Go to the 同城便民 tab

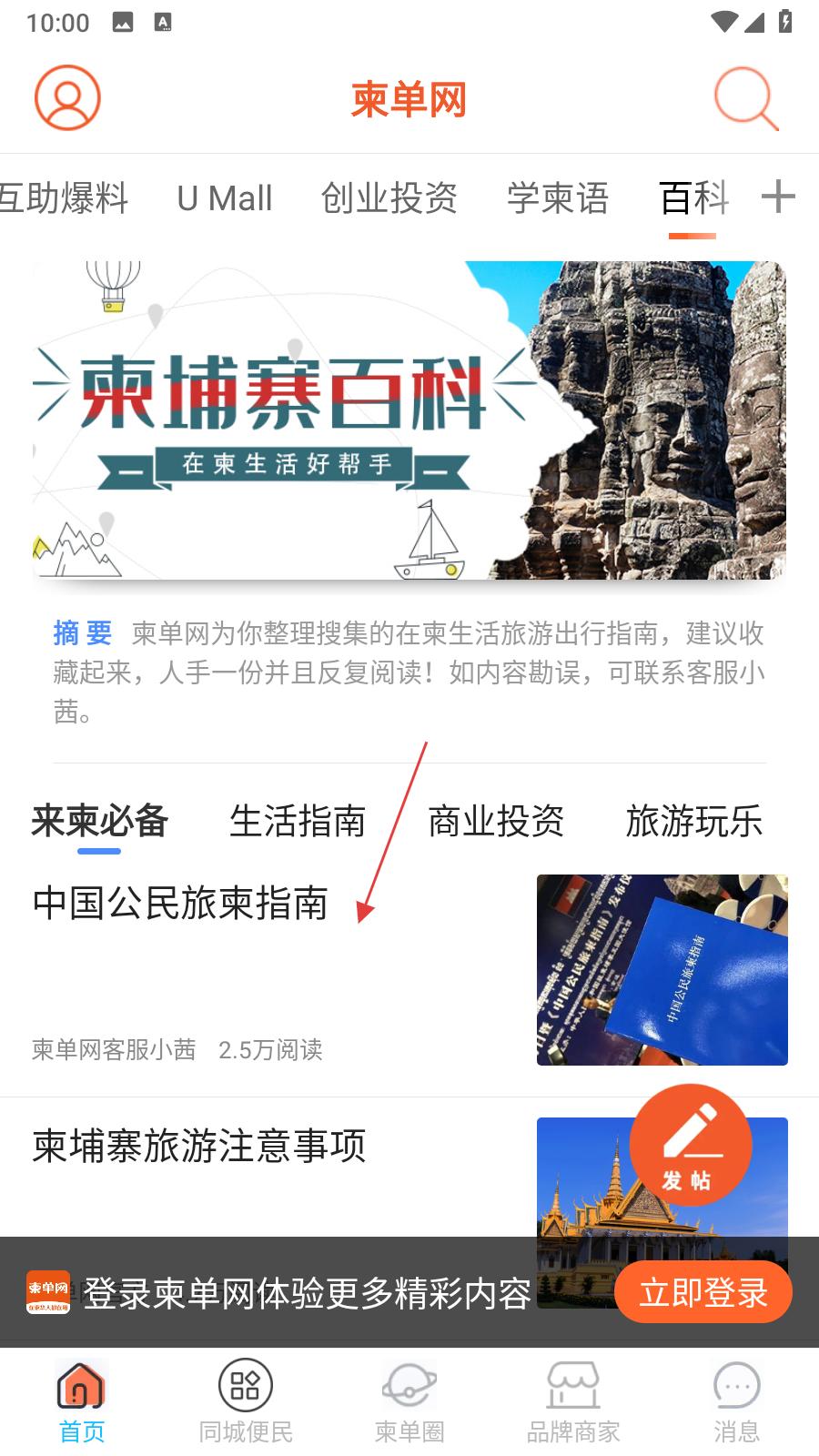tap(246, 1402)
